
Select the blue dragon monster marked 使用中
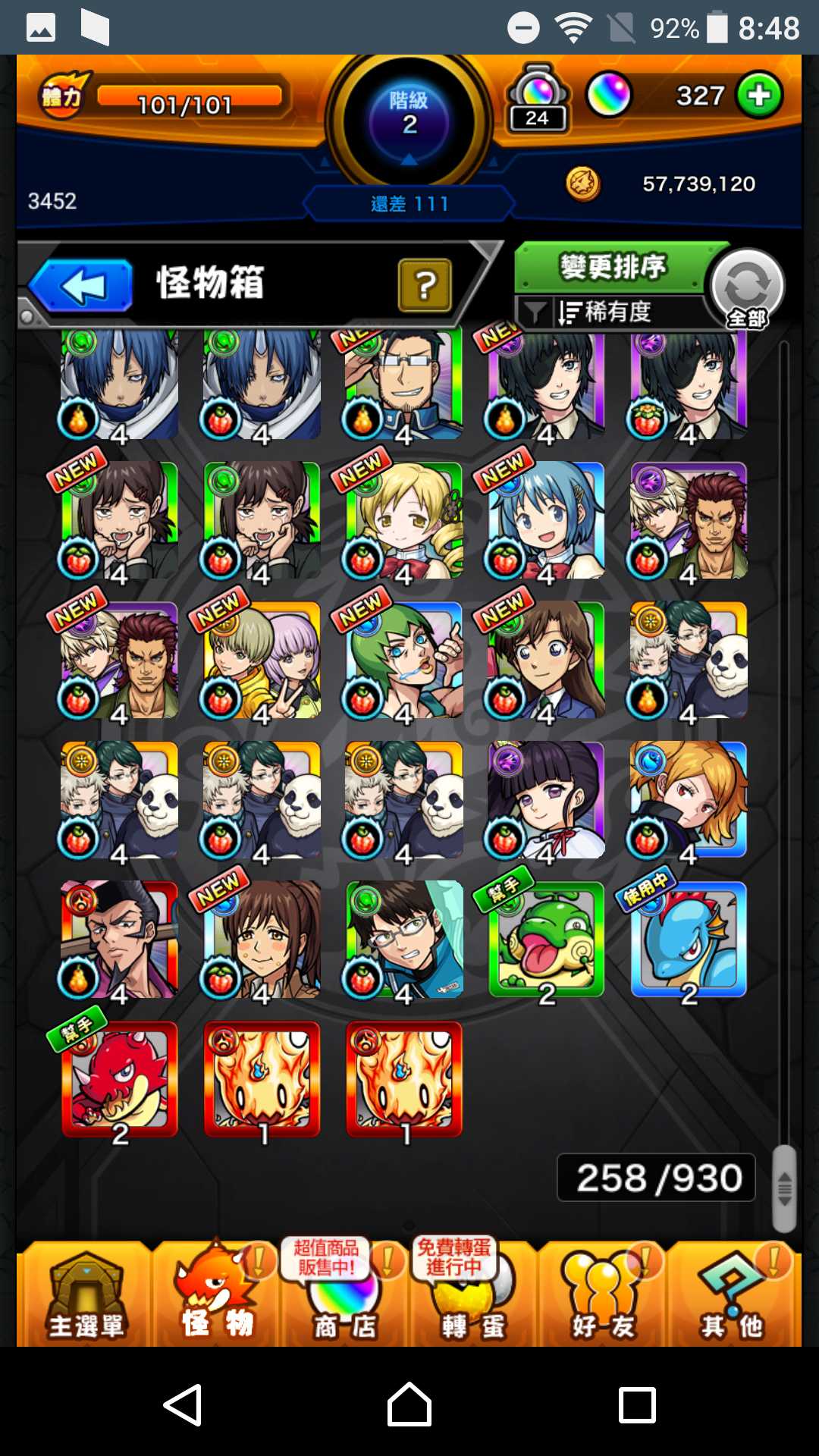coord(689,940)
